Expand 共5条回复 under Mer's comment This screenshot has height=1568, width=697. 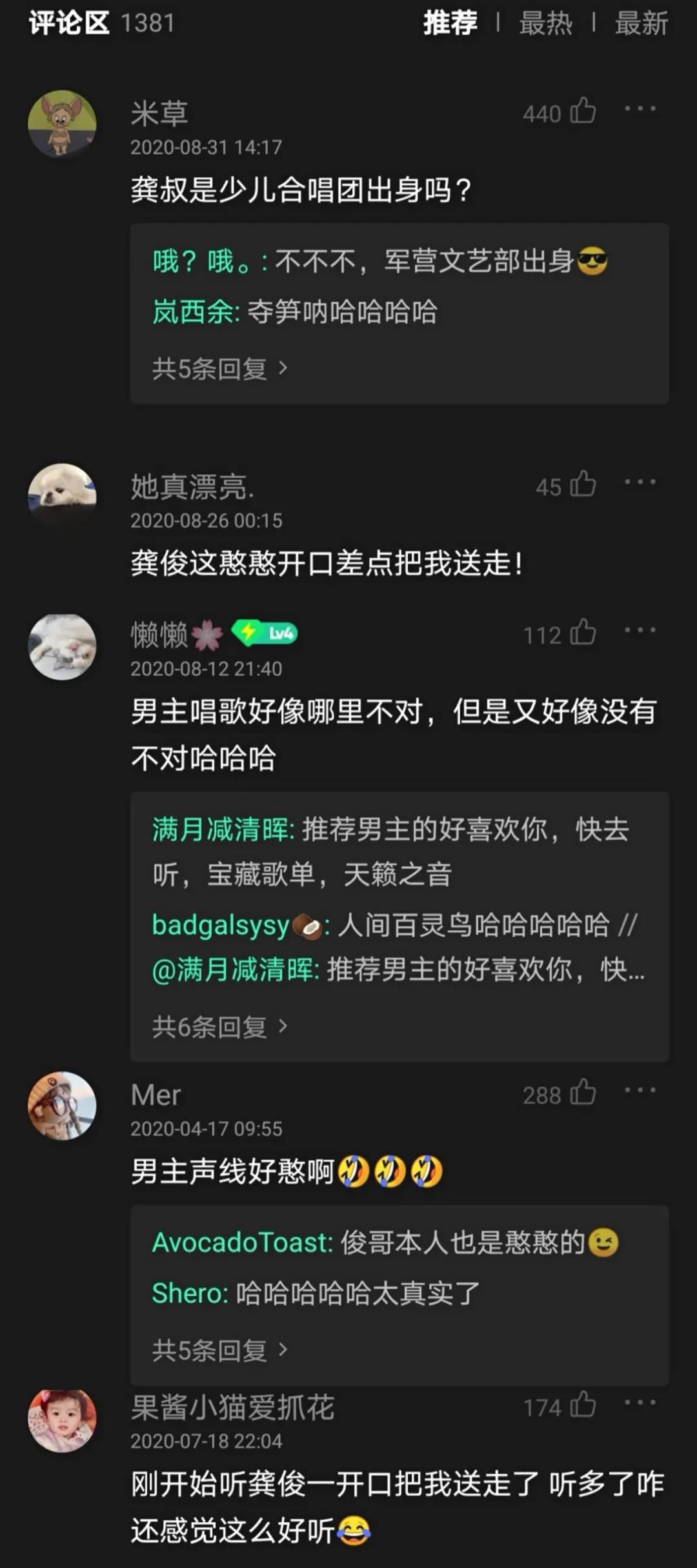pos(219,1350)
